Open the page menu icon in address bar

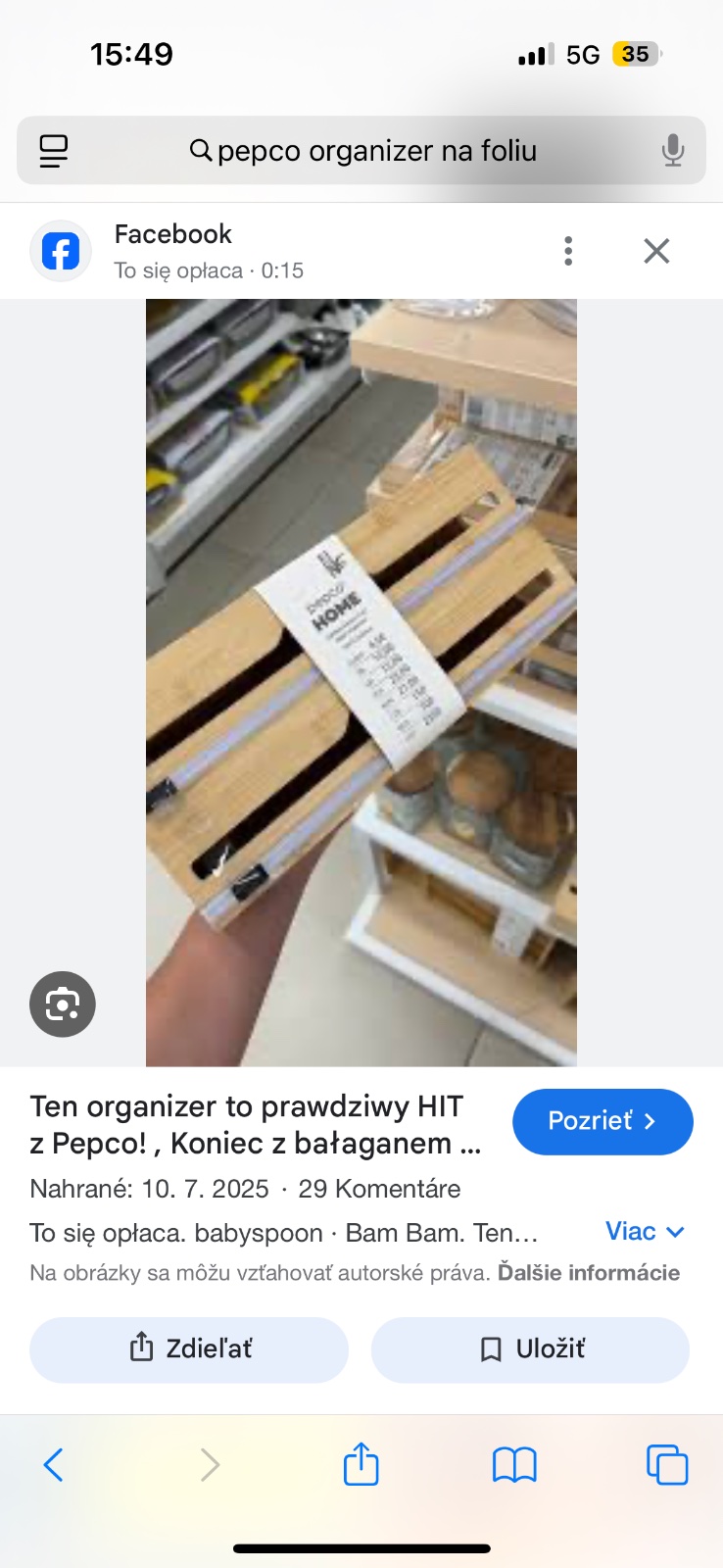click(x=54, y=151)
